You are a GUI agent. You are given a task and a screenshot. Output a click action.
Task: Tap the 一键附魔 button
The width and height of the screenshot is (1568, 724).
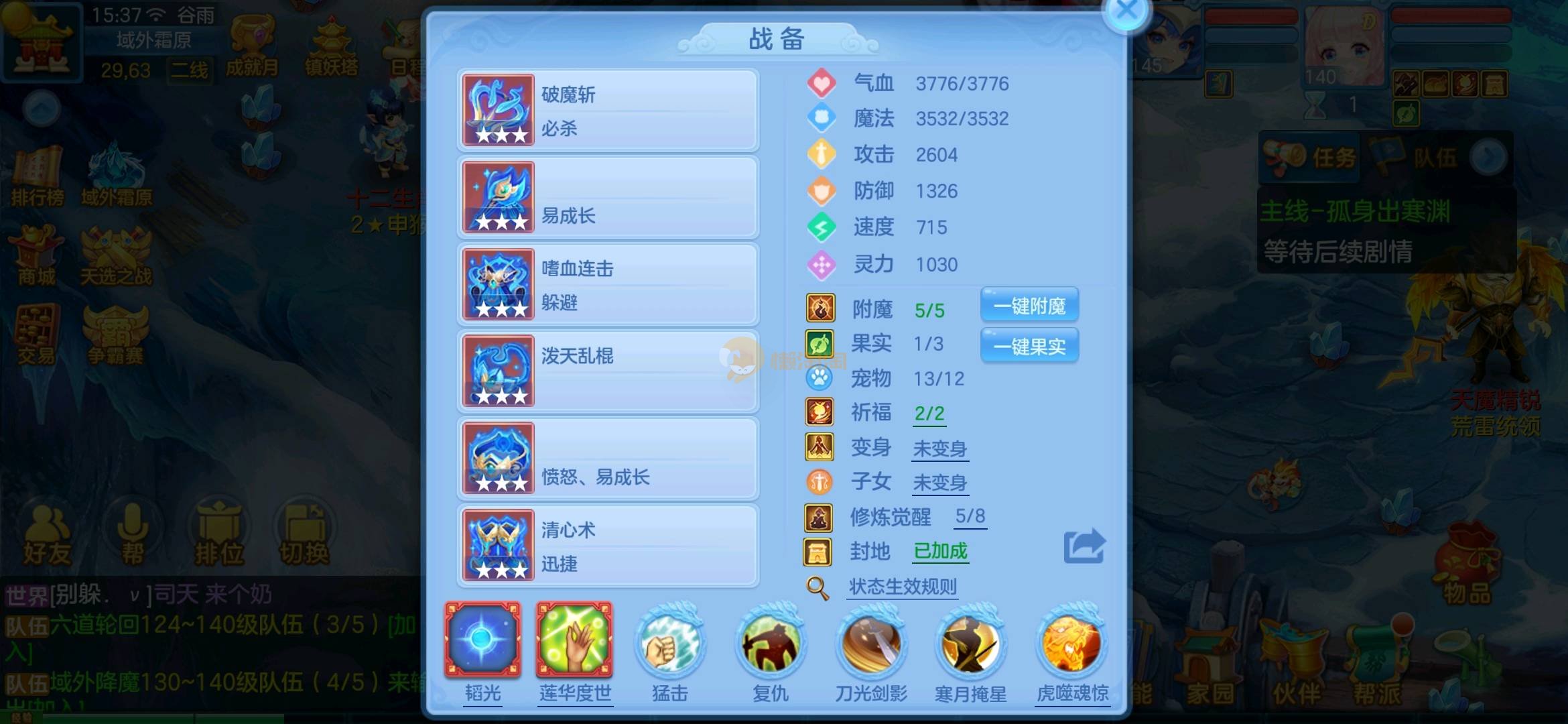1029,306
